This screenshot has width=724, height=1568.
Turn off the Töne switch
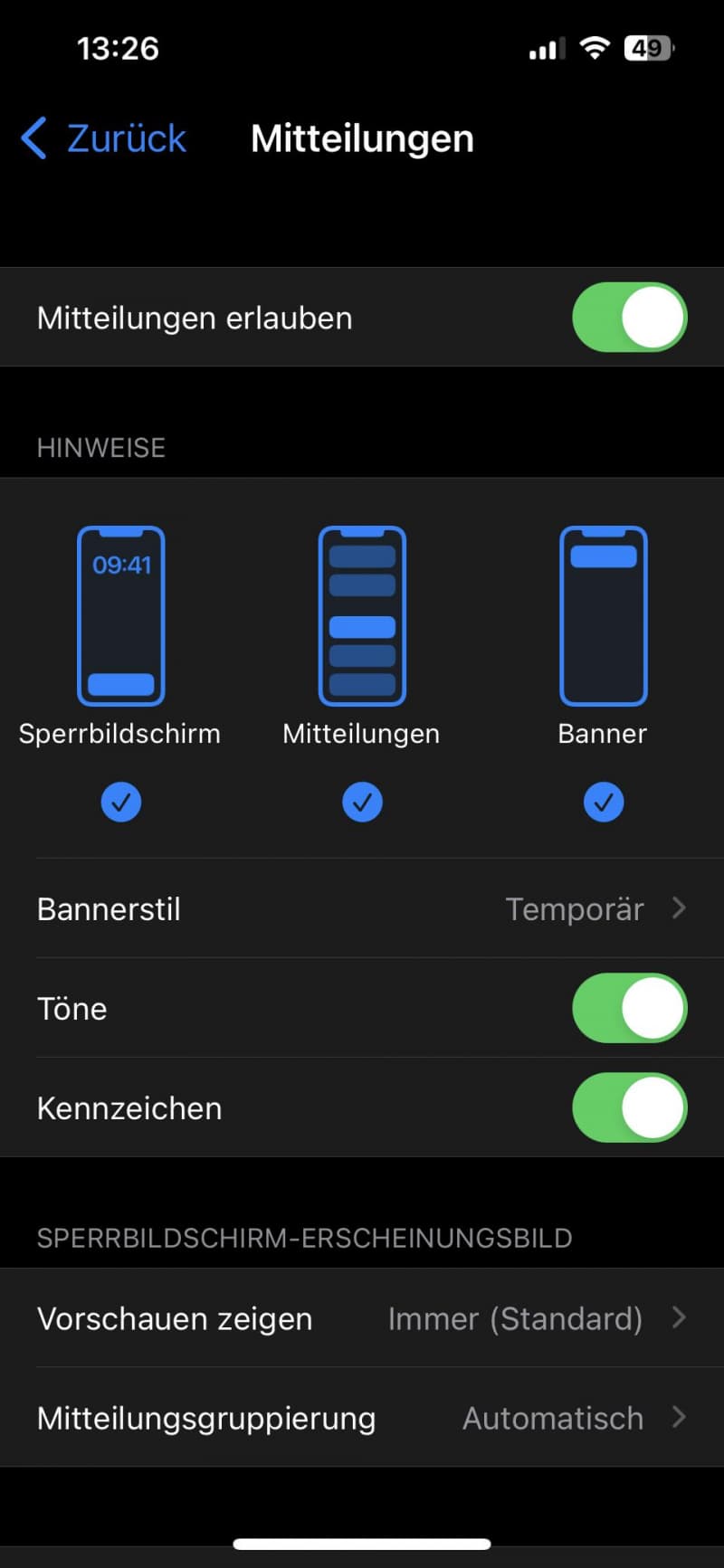tap(630, 1008)
